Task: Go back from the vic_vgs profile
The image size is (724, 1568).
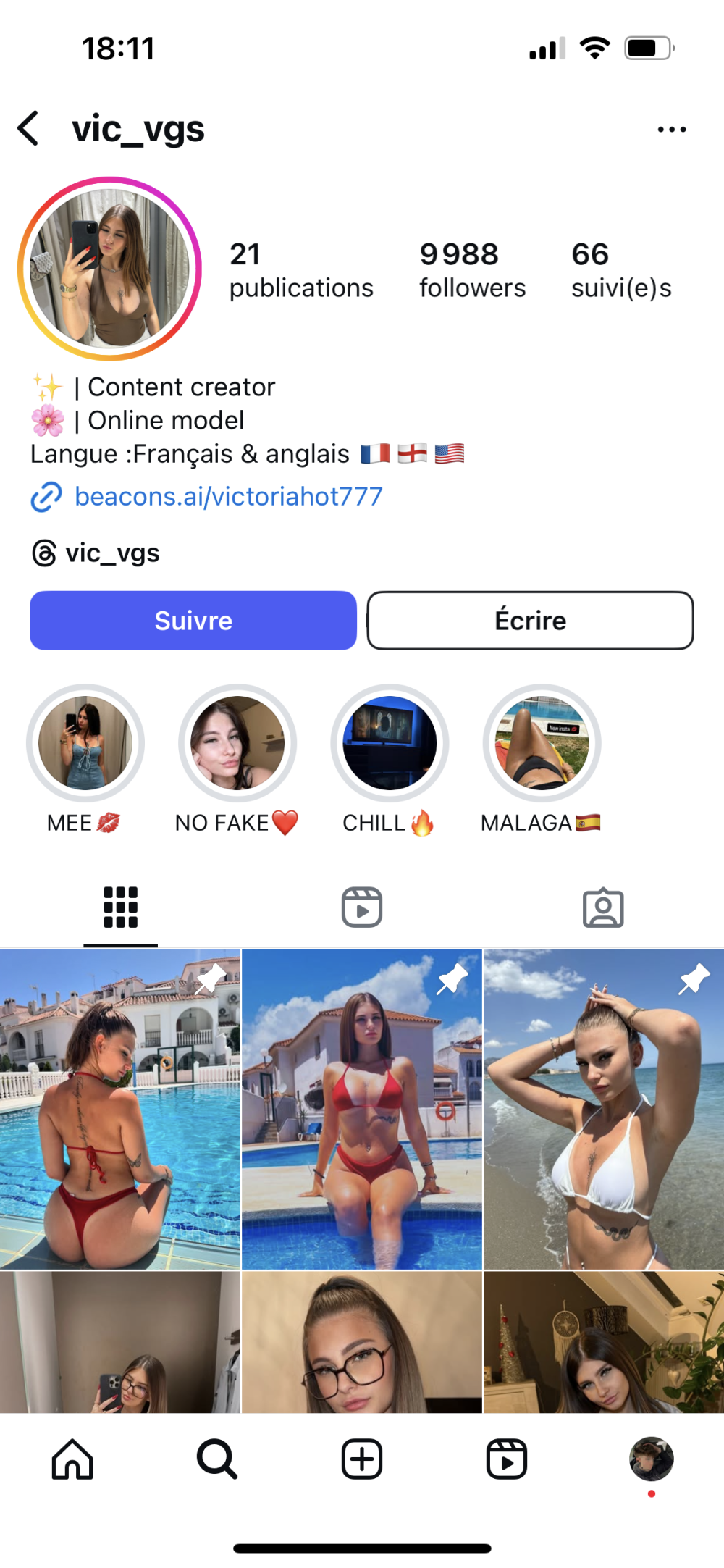Action: pos(29,129)
